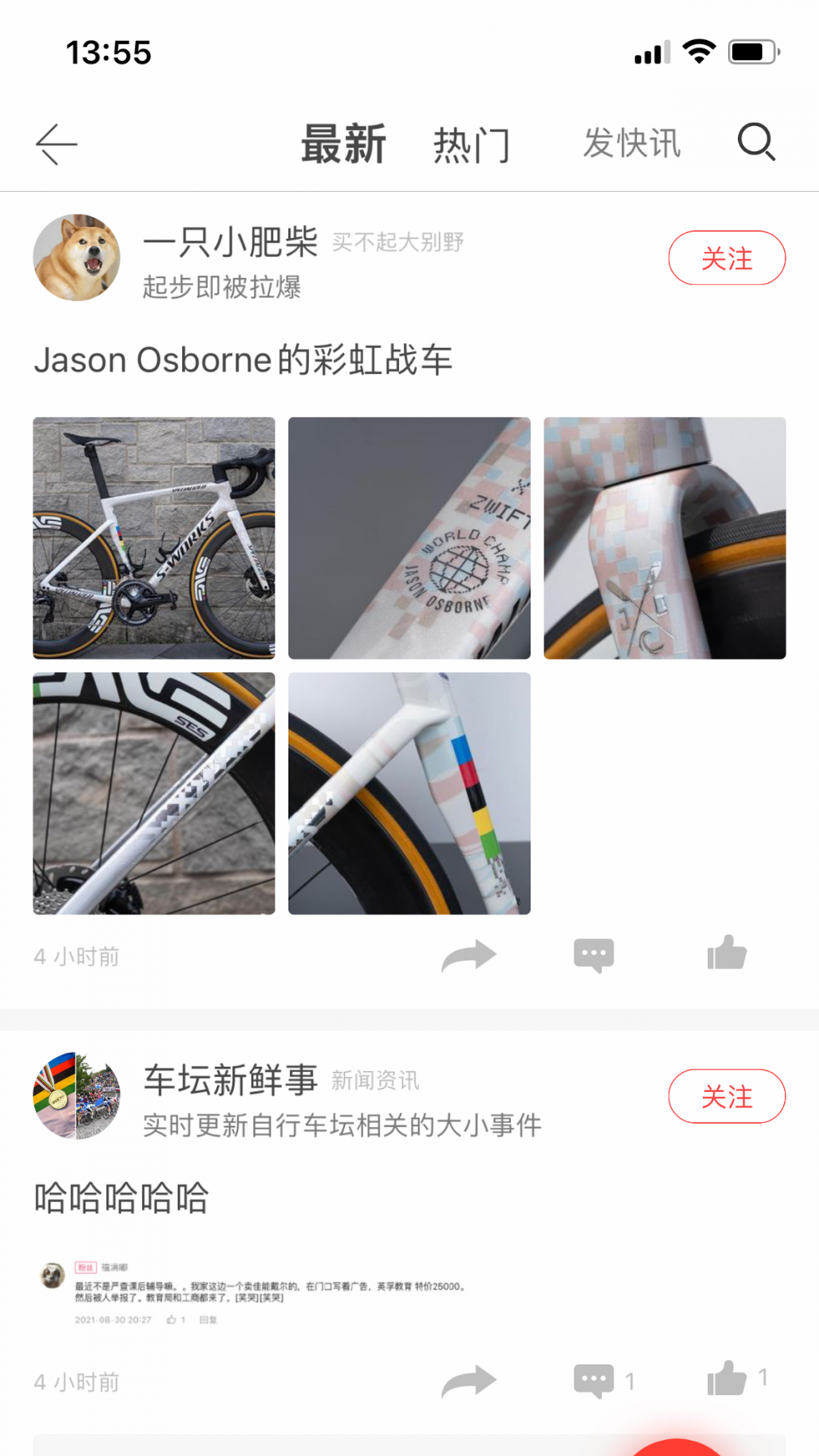Screen dimensions: 819x1456
Task: Open the full S-Works bike photo
Action: 154,538
